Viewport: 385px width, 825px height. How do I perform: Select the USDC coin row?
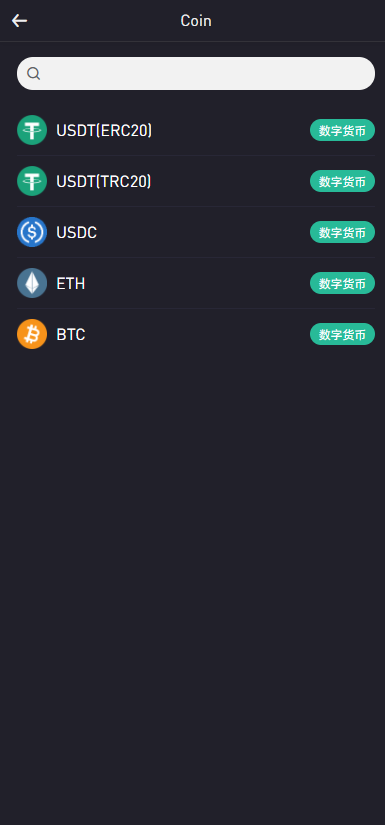[196, 232]
